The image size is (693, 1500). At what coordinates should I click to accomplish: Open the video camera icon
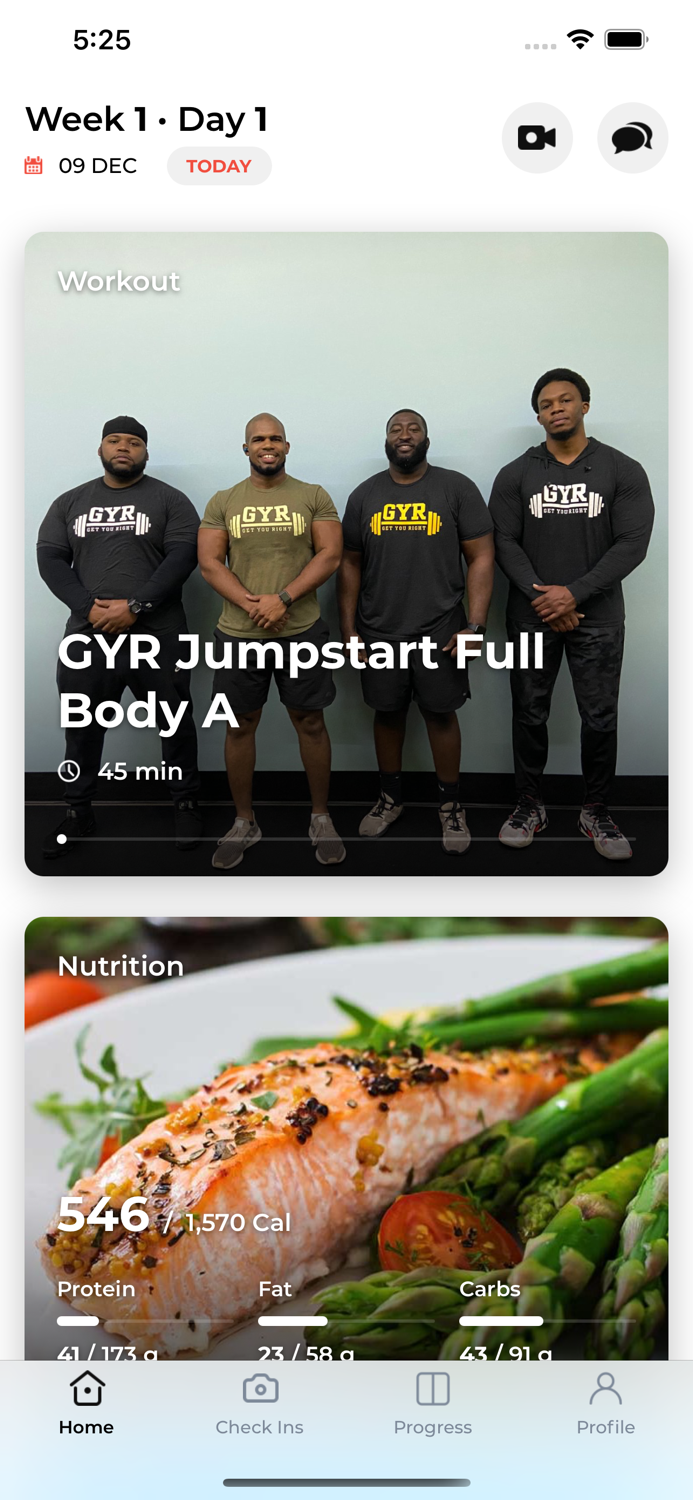(x=537, y=138)
